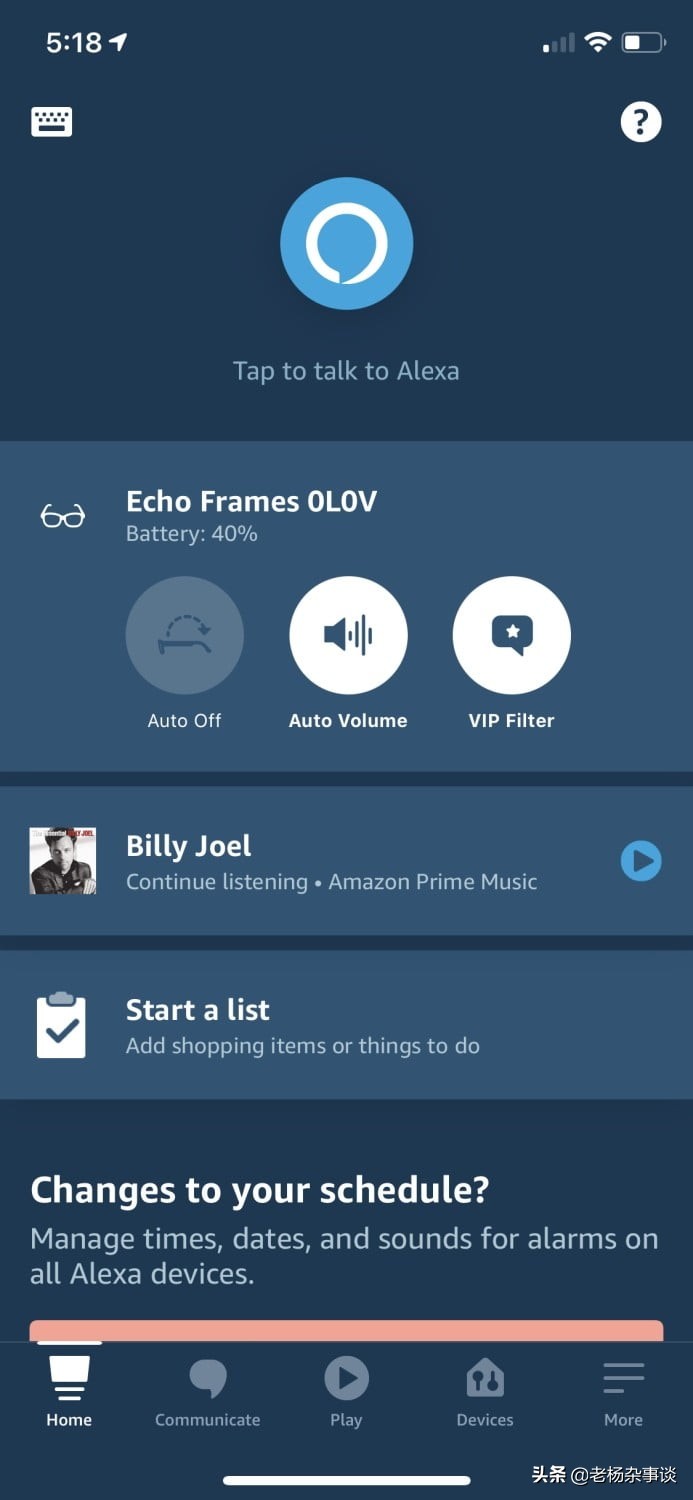The height and width of the screenshot is (1500, 693).
Task: Open the help question mark
Action: coord(641,122)
